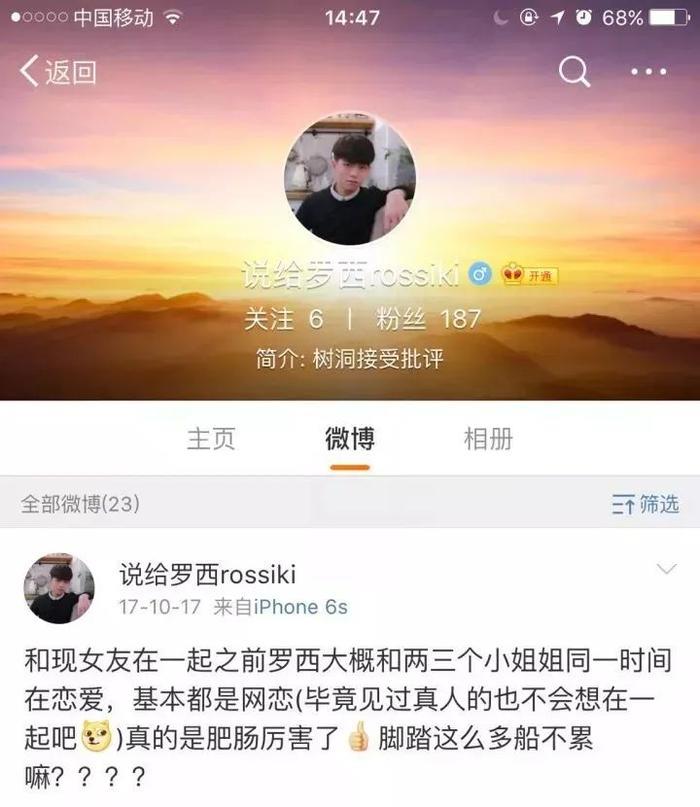Screen dimensions: 700x807
Task: Open the 关注 6 following list
Action: (284, 319)
